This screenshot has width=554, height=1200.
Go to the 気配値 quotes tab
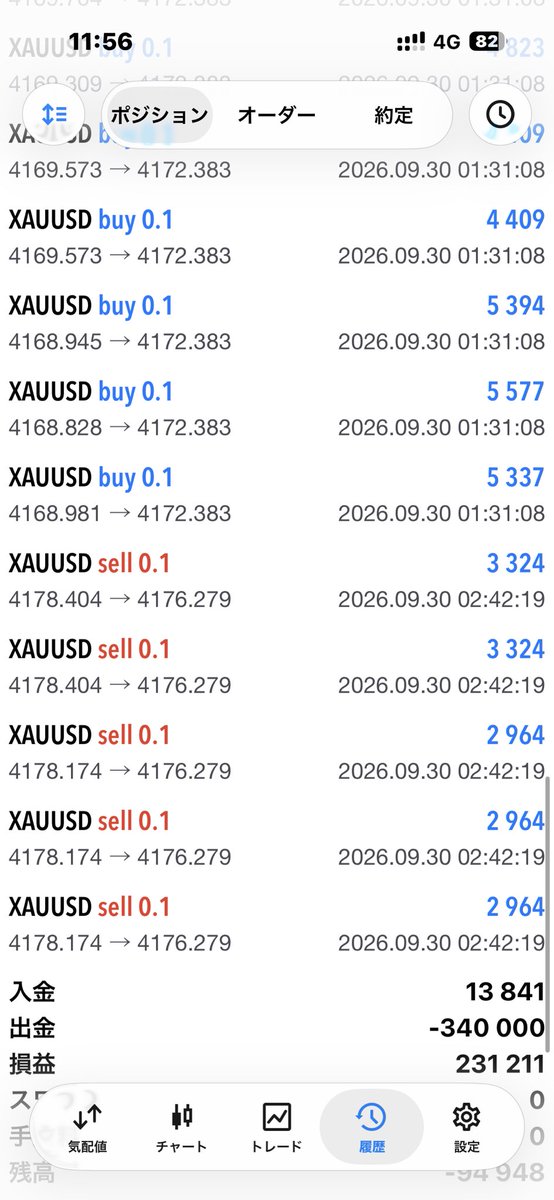pyautogui.click(x=87, y=1128)
